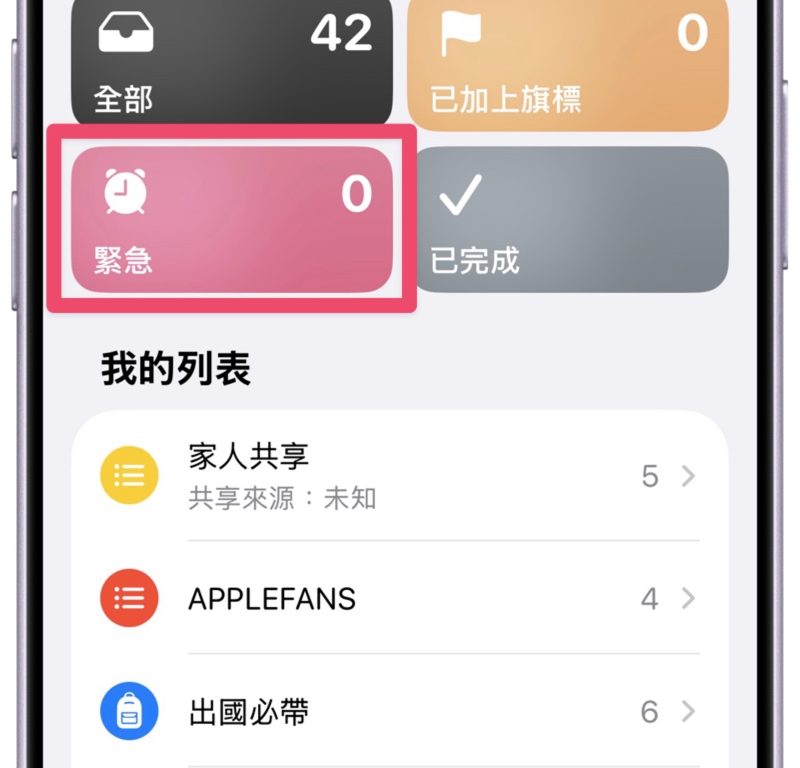Open the APPLEFANS list
The image size is (800, 768).
[x=400, y=599]
